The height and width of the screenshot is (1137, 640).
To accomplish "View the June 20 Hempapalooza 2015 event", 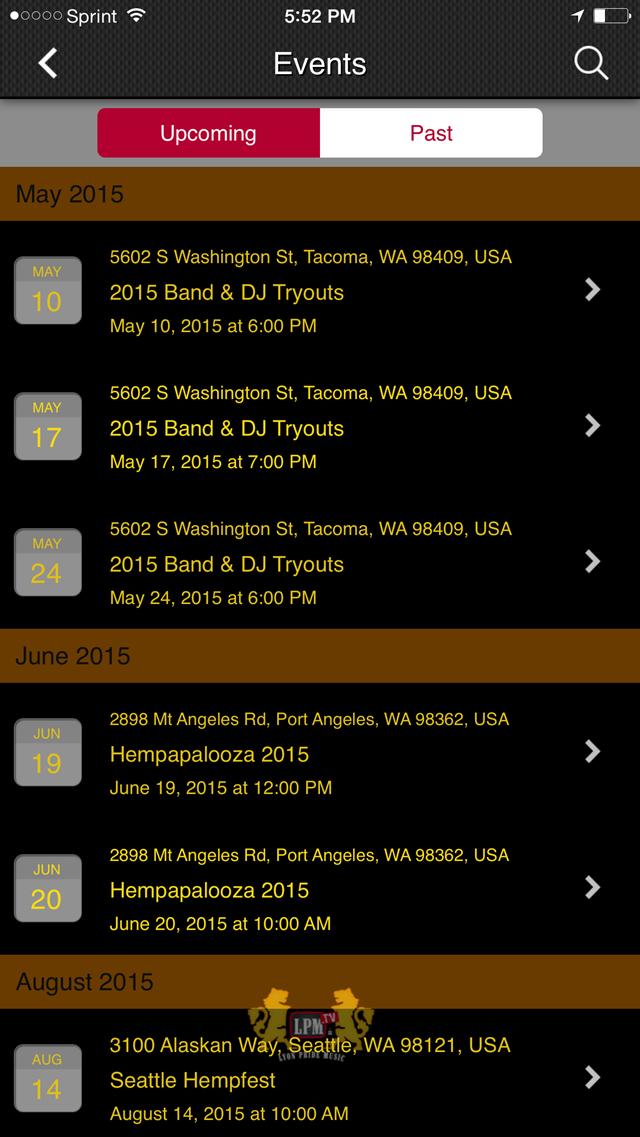I will tap(320, 888).
